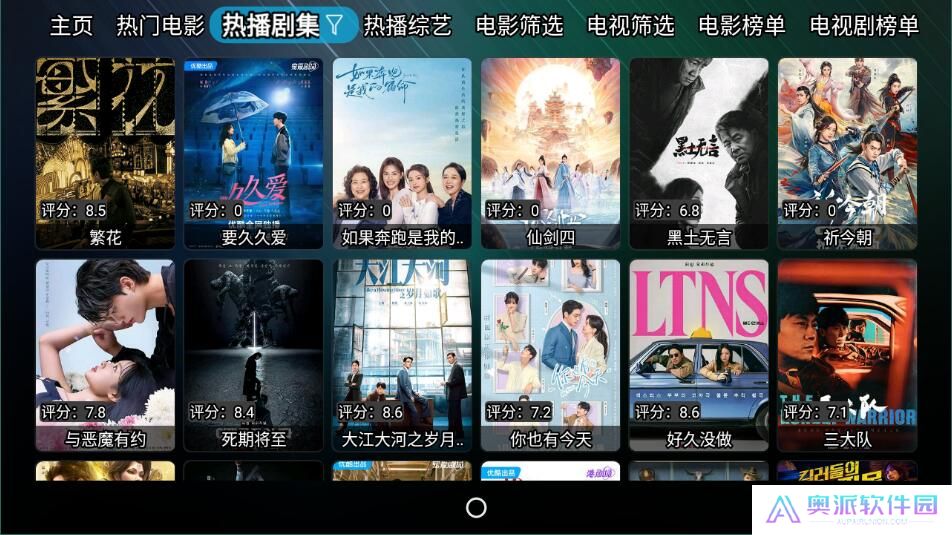Open the 三大队 series
Viewport: 952px width, 535px height.
pyautogui.click(x=847, y=355)
